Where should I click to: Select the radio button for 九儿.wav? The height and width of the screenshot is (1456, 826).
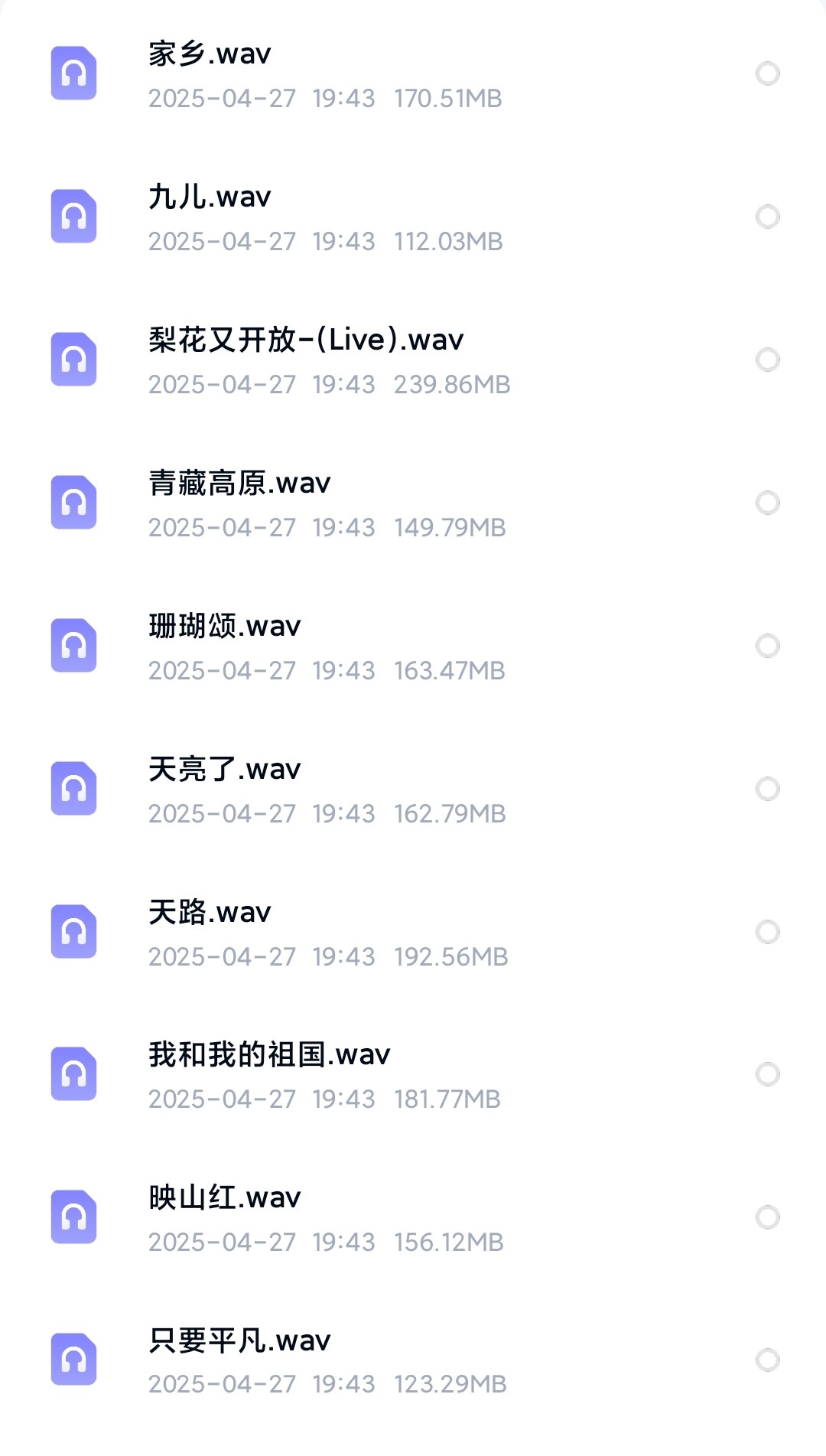point(767,217)
